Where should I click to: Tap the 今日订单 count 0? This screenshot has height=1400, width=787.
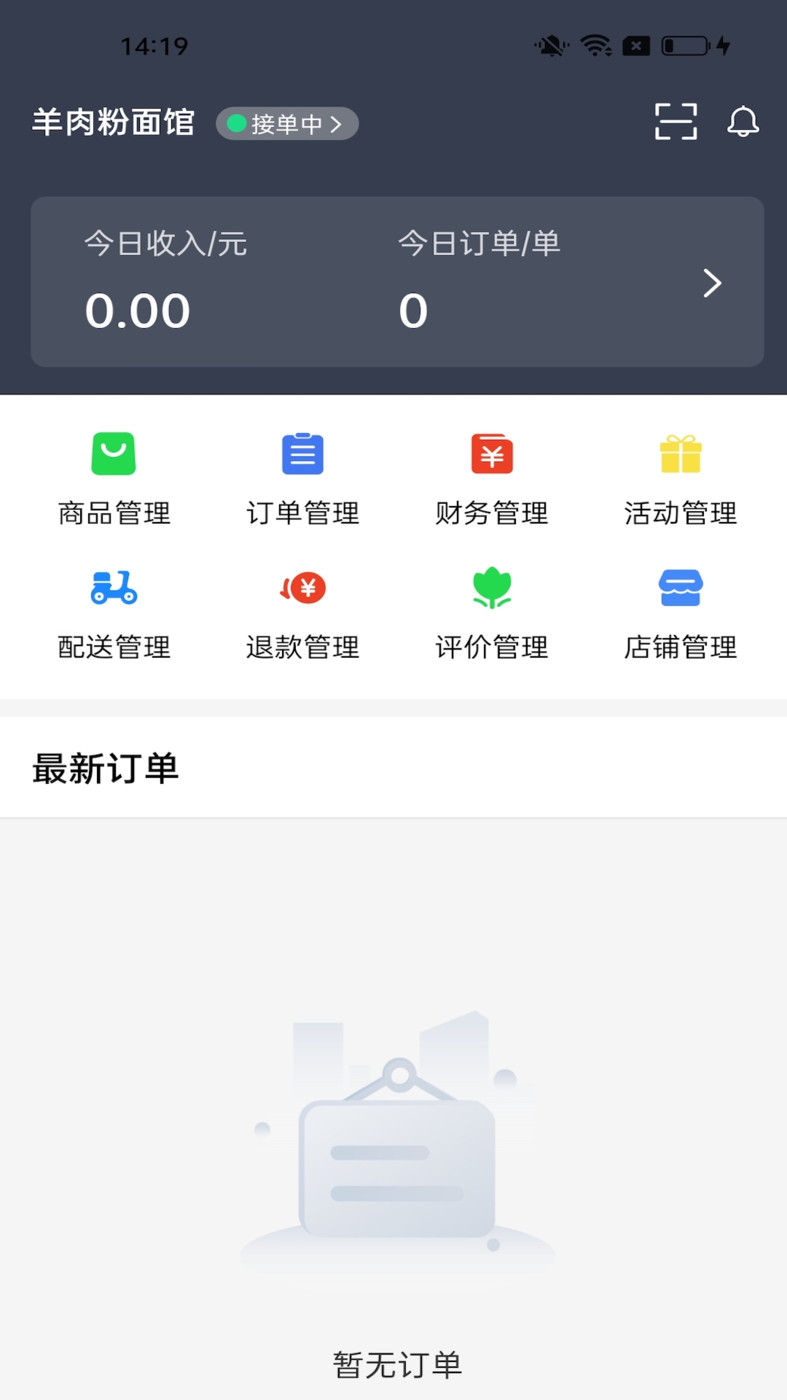[x=412, y=310]
